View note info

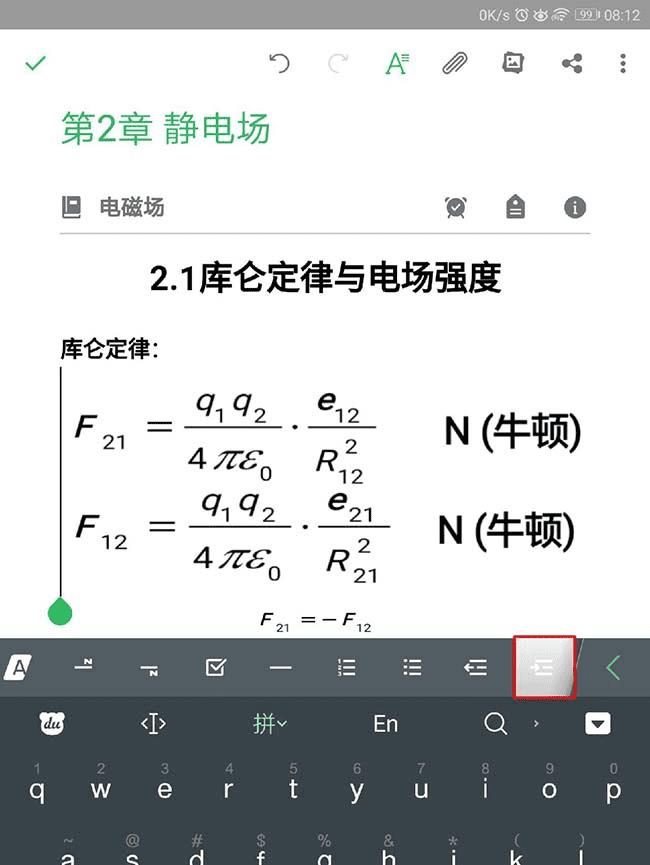(574, 207)
